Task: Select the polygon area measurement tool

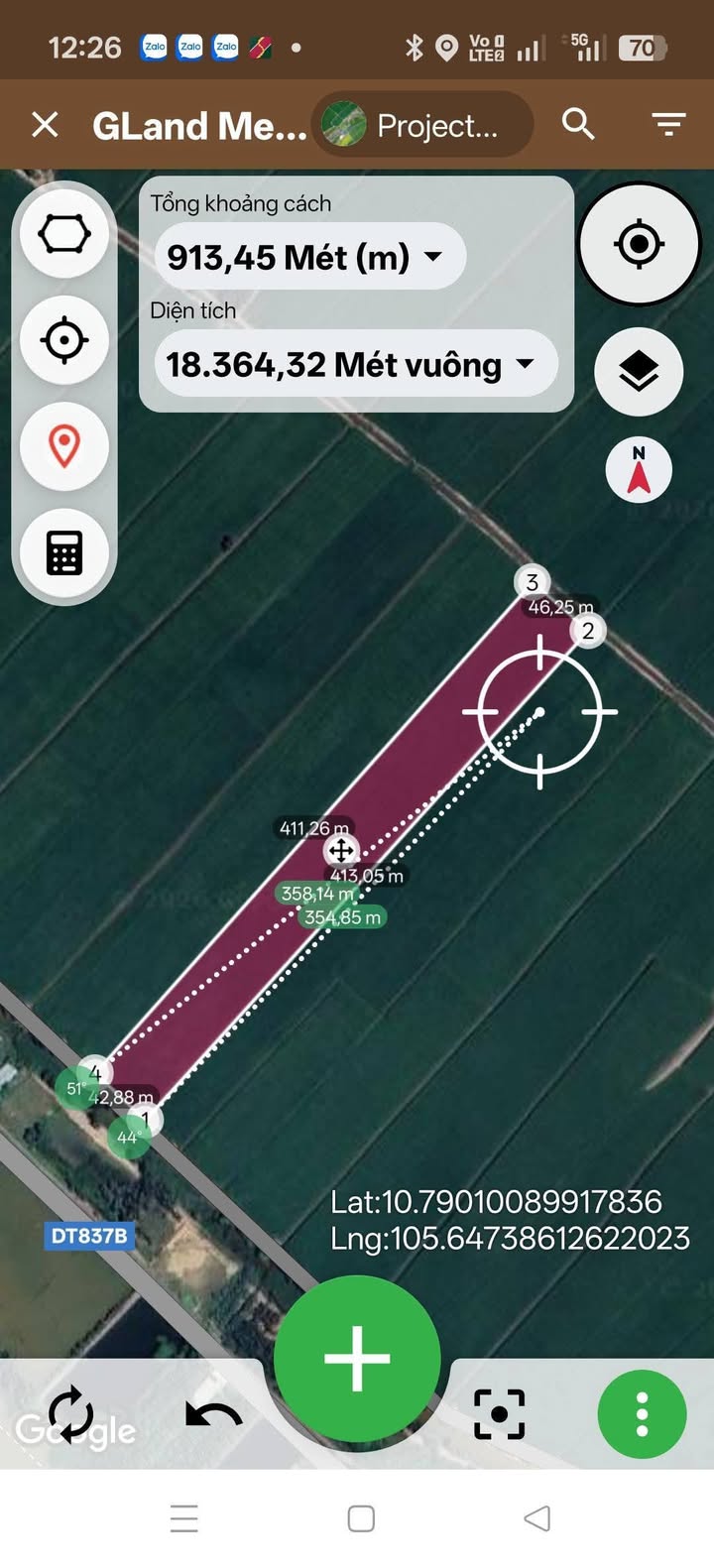Action: click(x=64, y=234)
